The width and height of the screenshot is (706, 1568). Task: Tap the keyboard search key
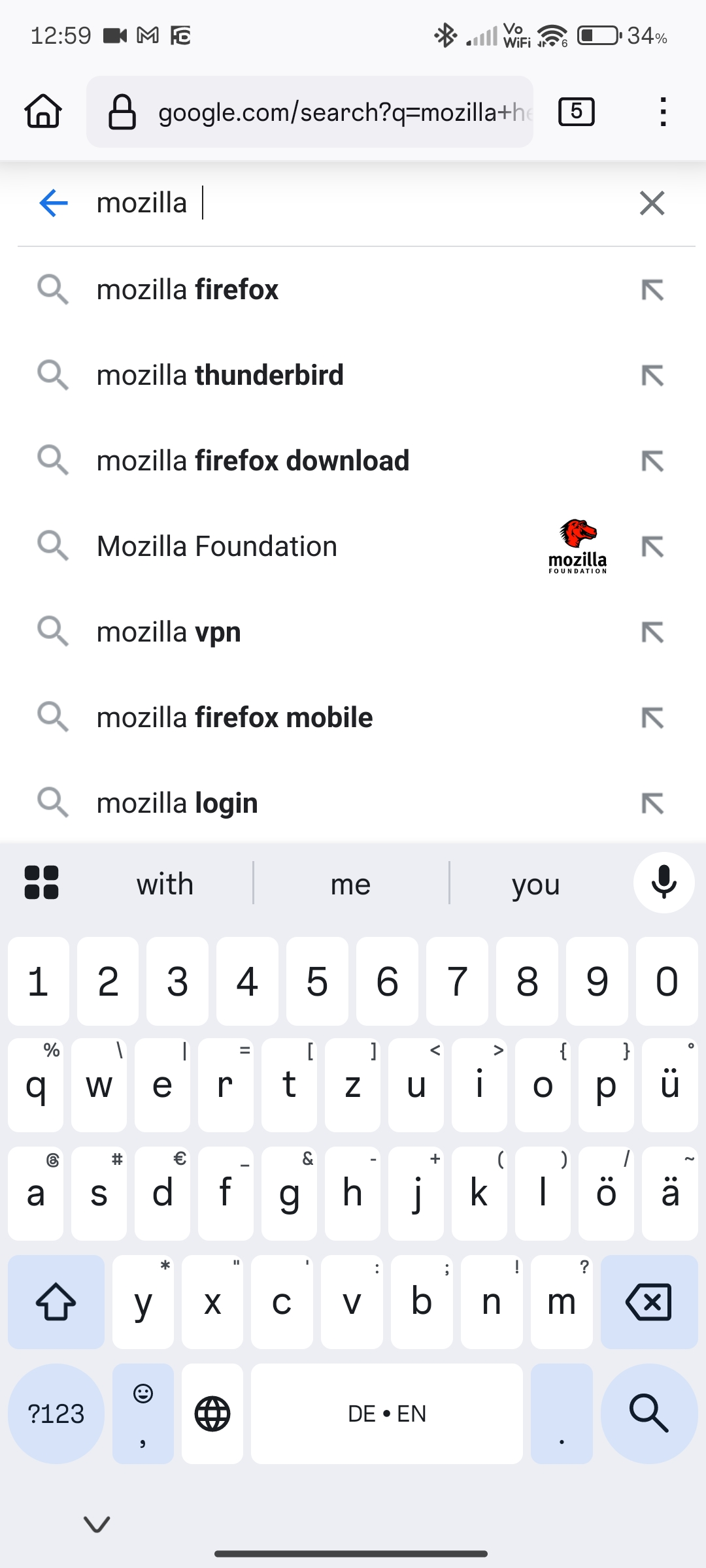[x=649, y=1413]
